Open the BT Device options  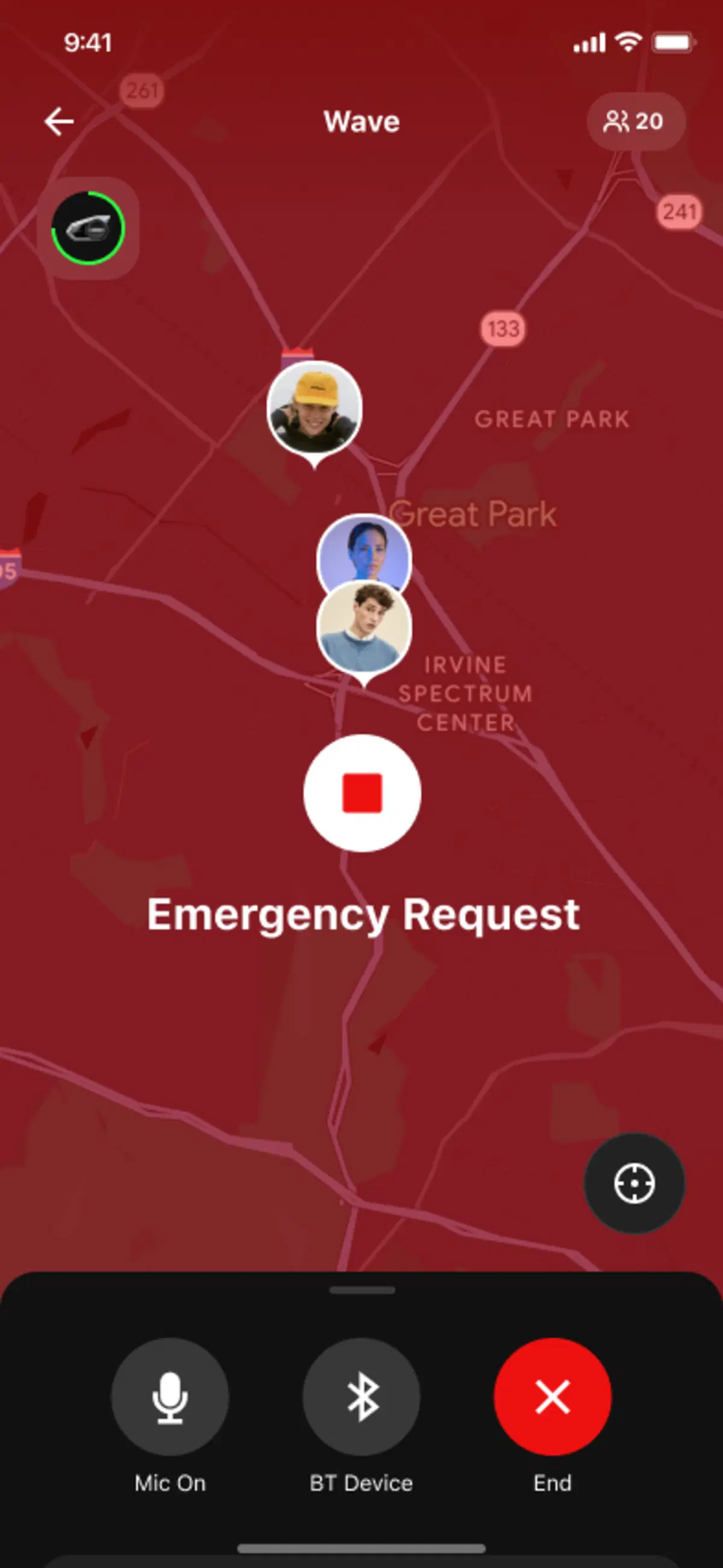click(x=361, y=1397)
